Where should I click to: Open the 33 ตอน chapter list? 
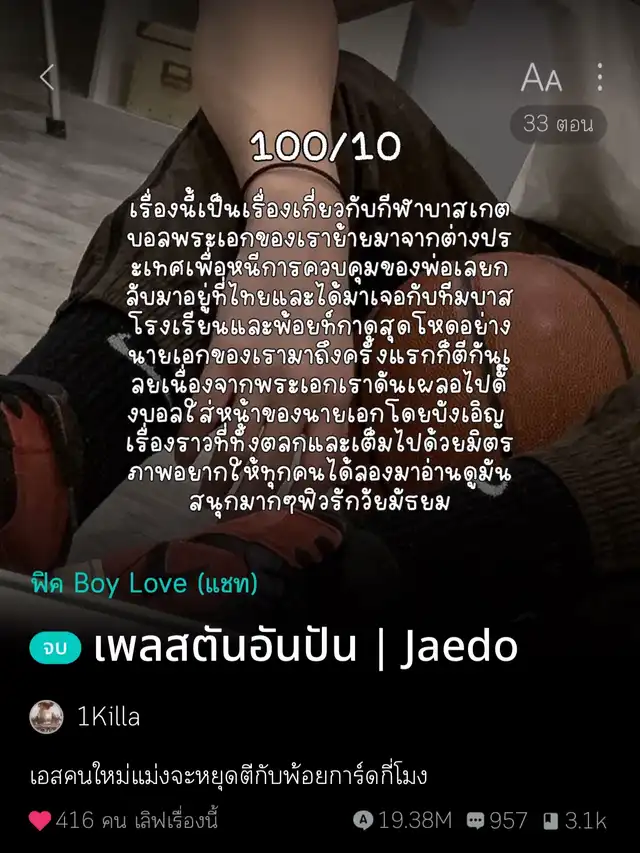tap(558, 125)
